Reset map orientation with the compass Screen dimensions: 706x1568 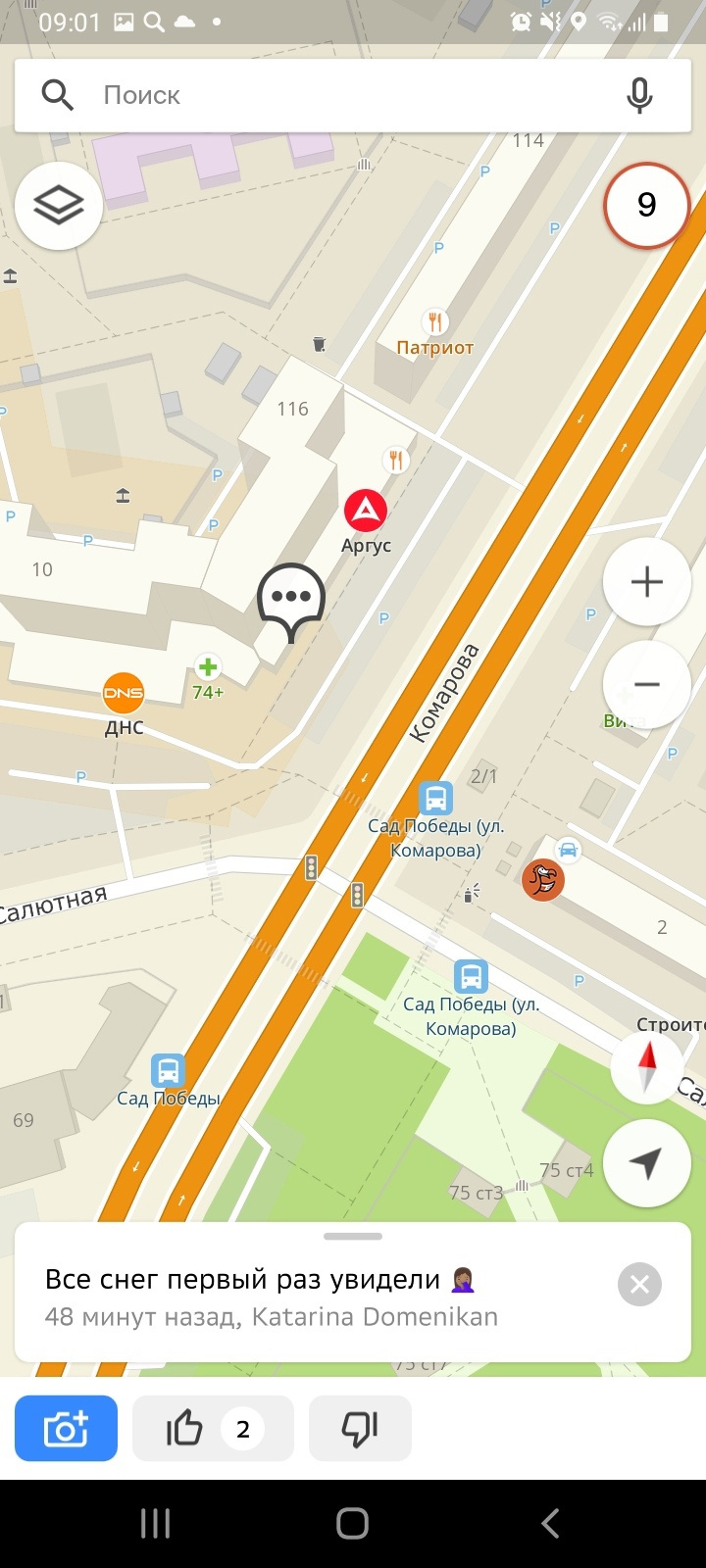tap(646, 1067)
